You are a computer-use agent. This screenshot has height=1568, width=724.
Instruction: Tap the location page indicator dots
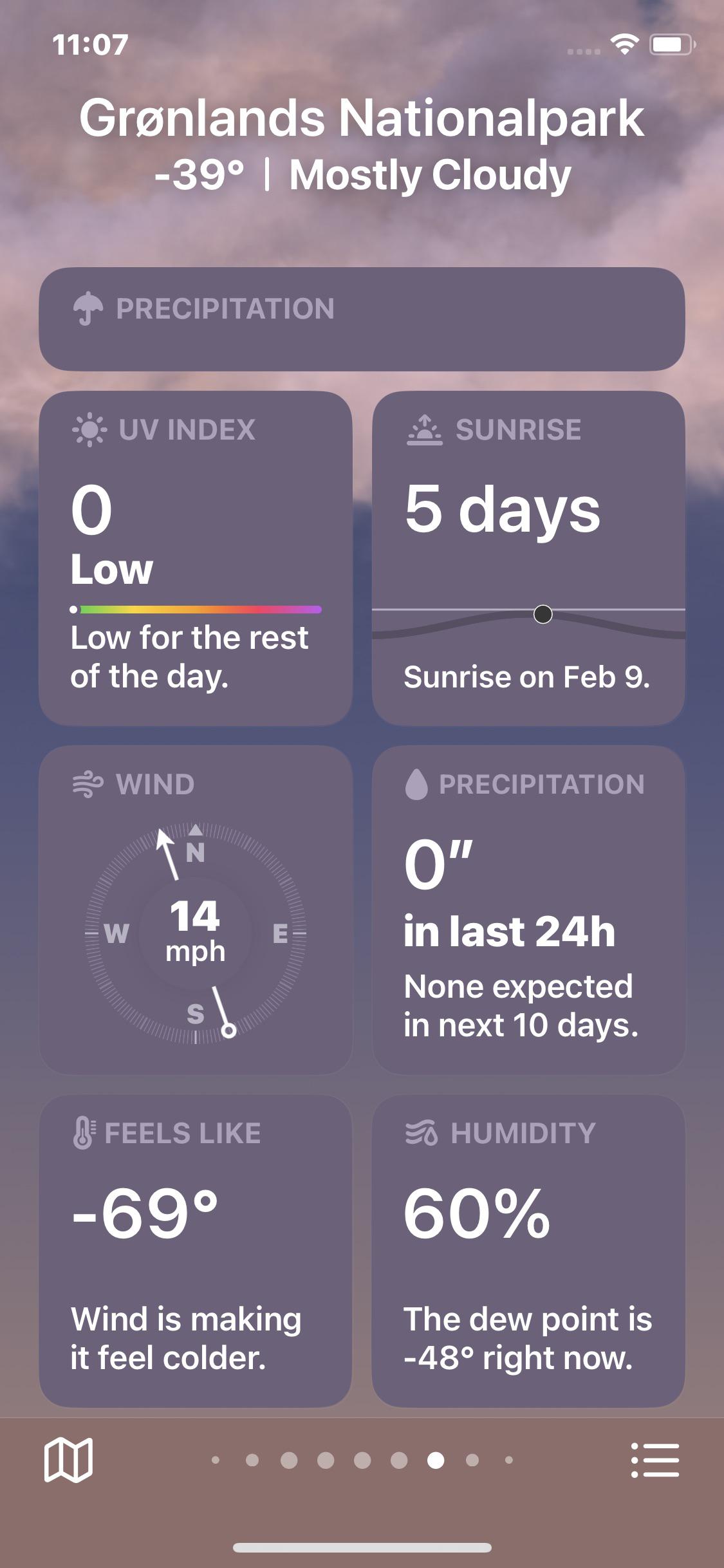[x=362, y=1461]
